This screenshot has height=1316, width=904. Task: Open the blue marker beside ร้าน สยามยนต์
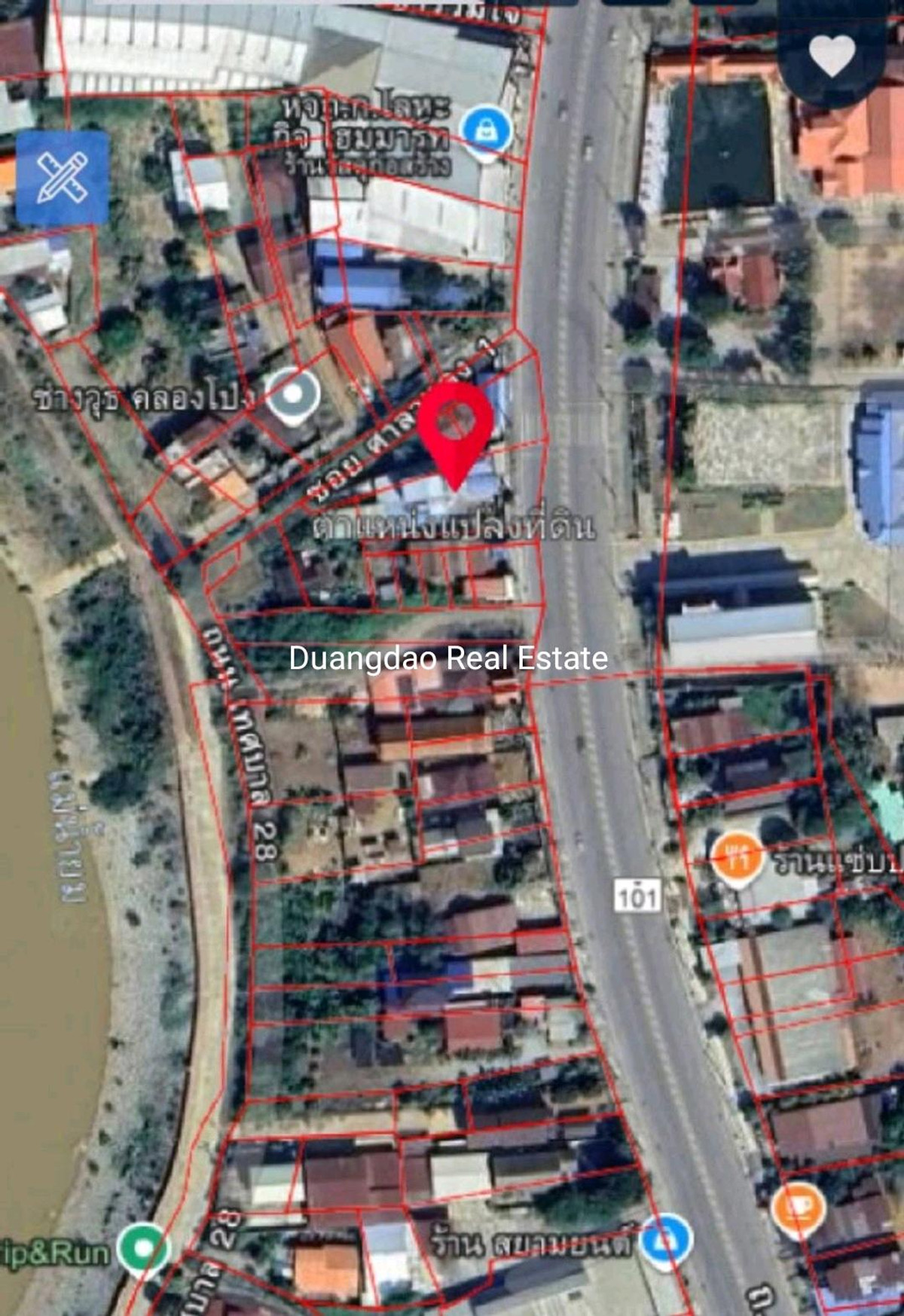point(665,1239)
